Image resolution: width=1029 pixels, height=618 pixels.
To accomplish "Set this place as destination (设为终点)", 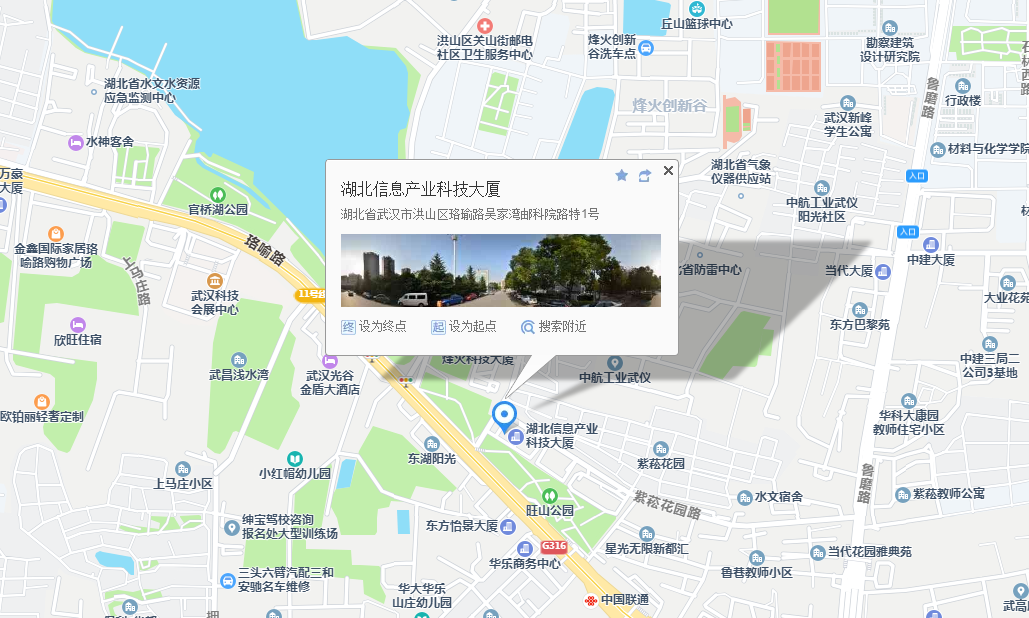I will (x=374, y=327).
